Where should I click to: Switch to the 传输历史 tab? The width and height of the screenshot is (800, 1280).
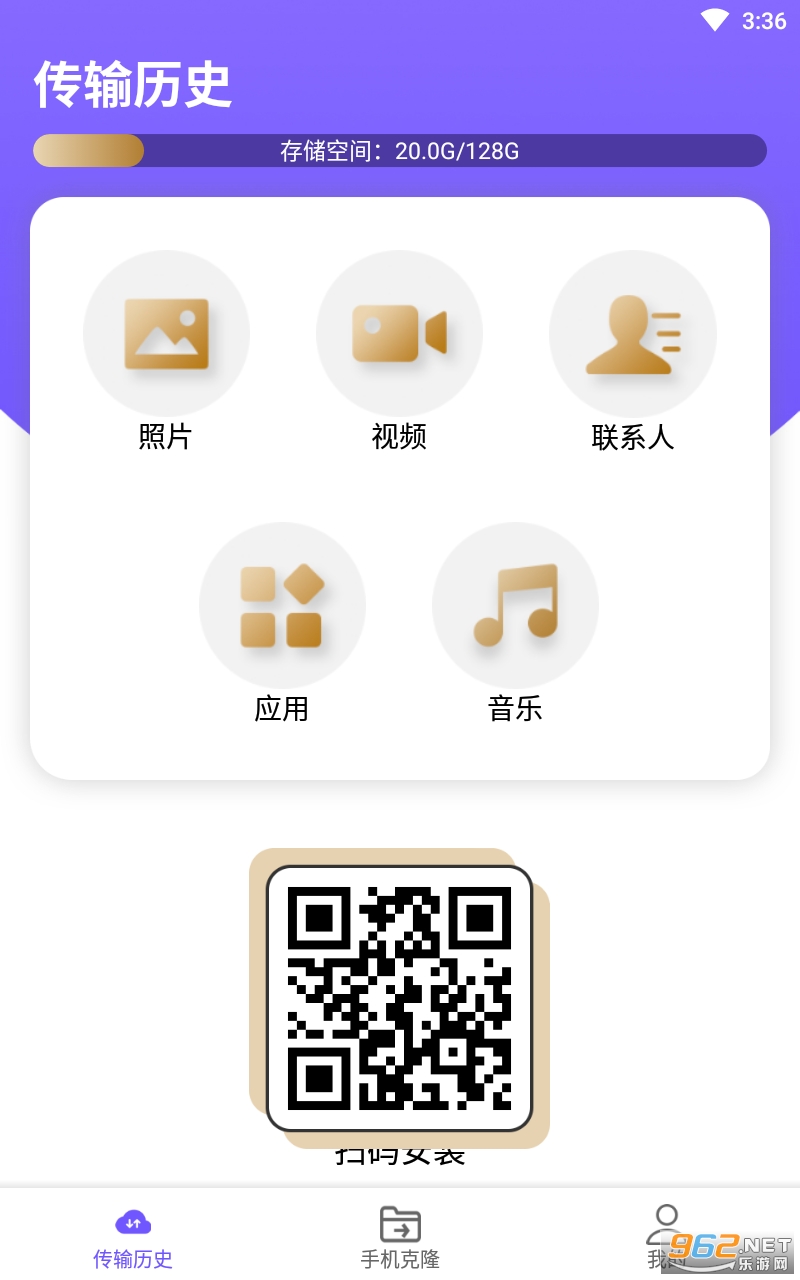coord(133,1236)
